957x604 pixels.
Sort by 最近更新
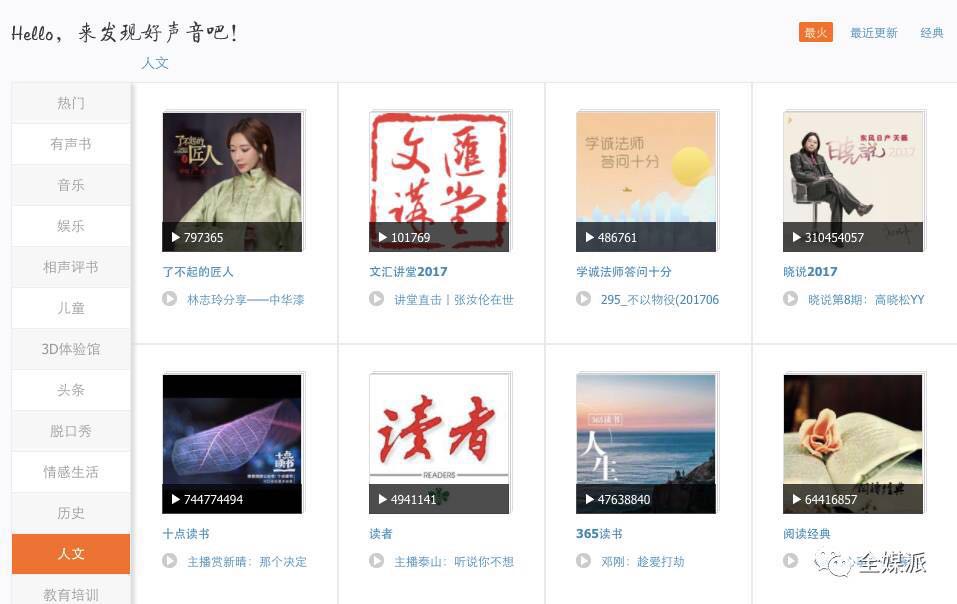click(x=873, y=33)
